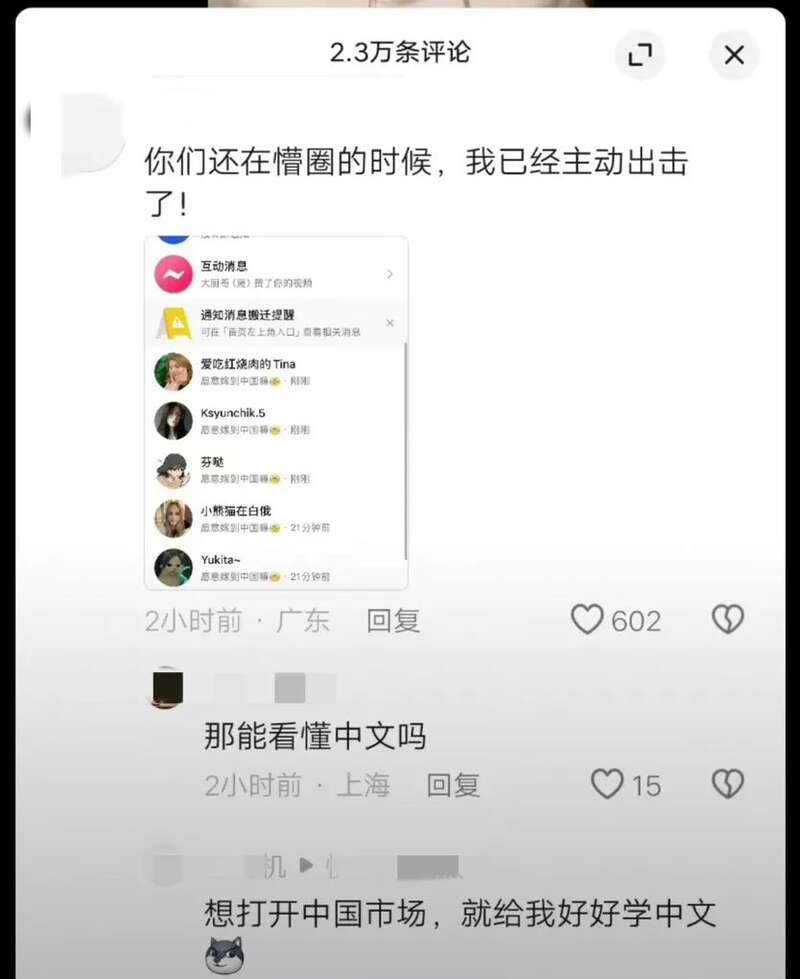Expand the comments panel to full screen

[640, 55]
